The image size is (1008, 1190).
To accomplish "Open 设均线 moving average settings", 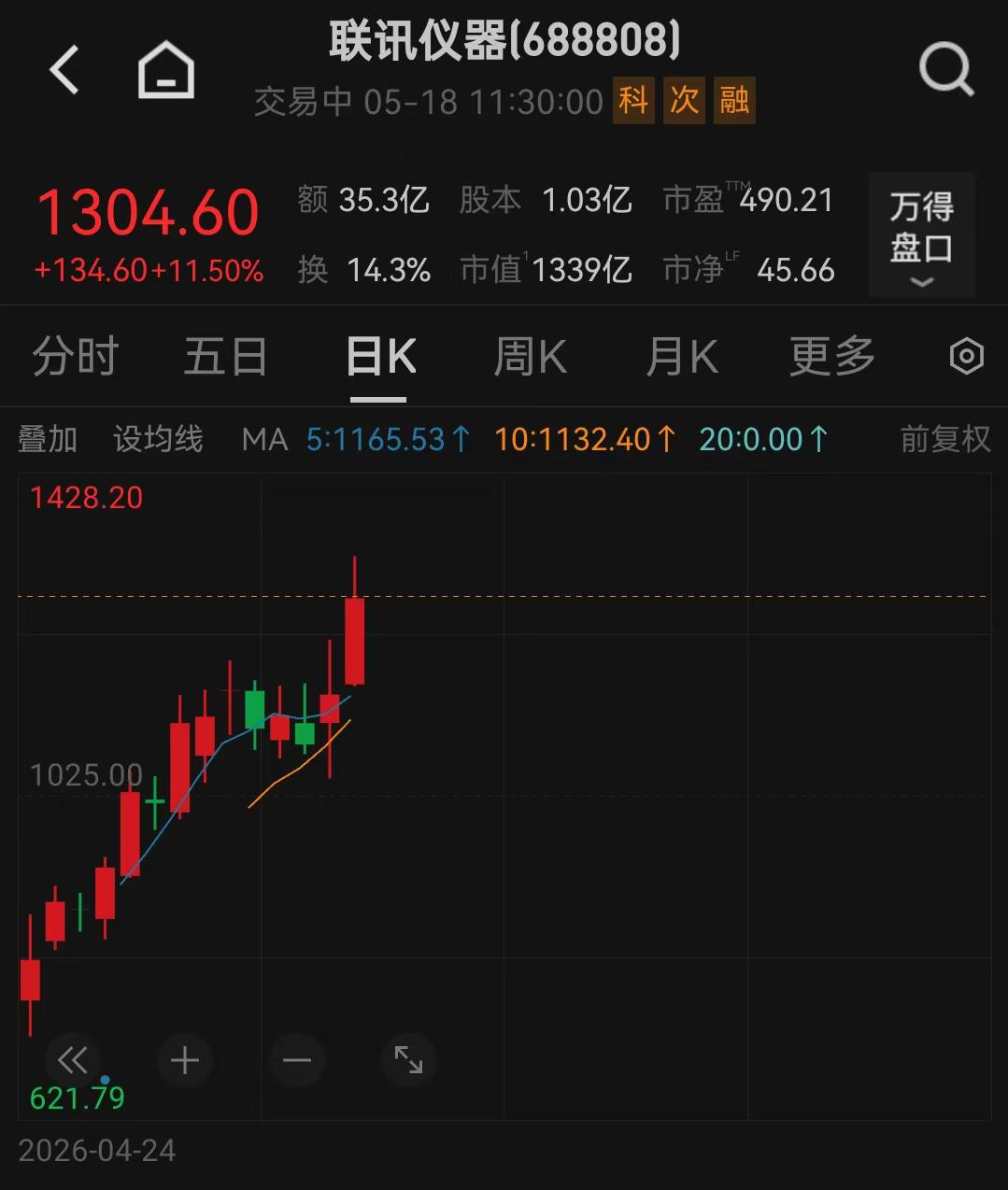I will [158, 439].
